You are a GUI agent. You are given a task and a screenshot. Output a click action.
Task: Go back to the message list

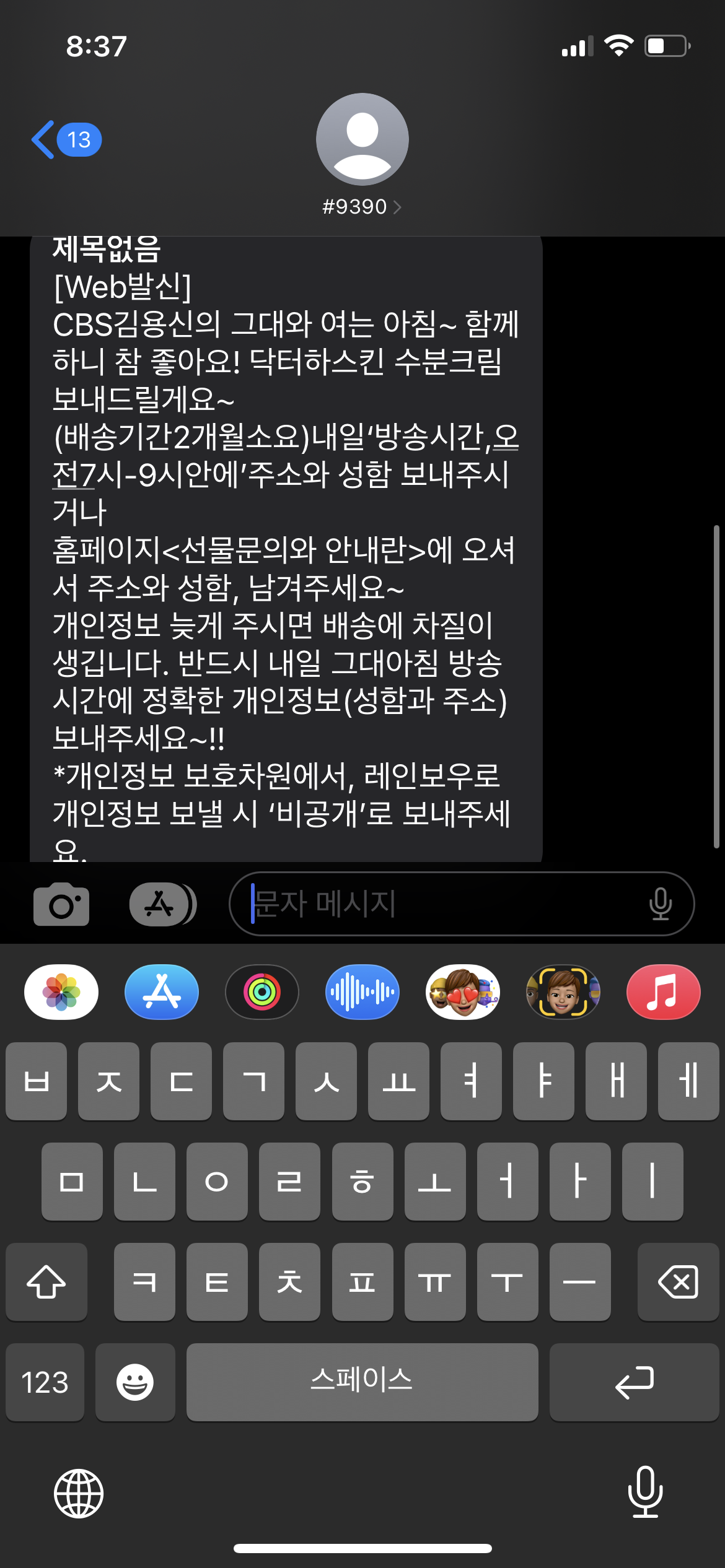point(65,140)
